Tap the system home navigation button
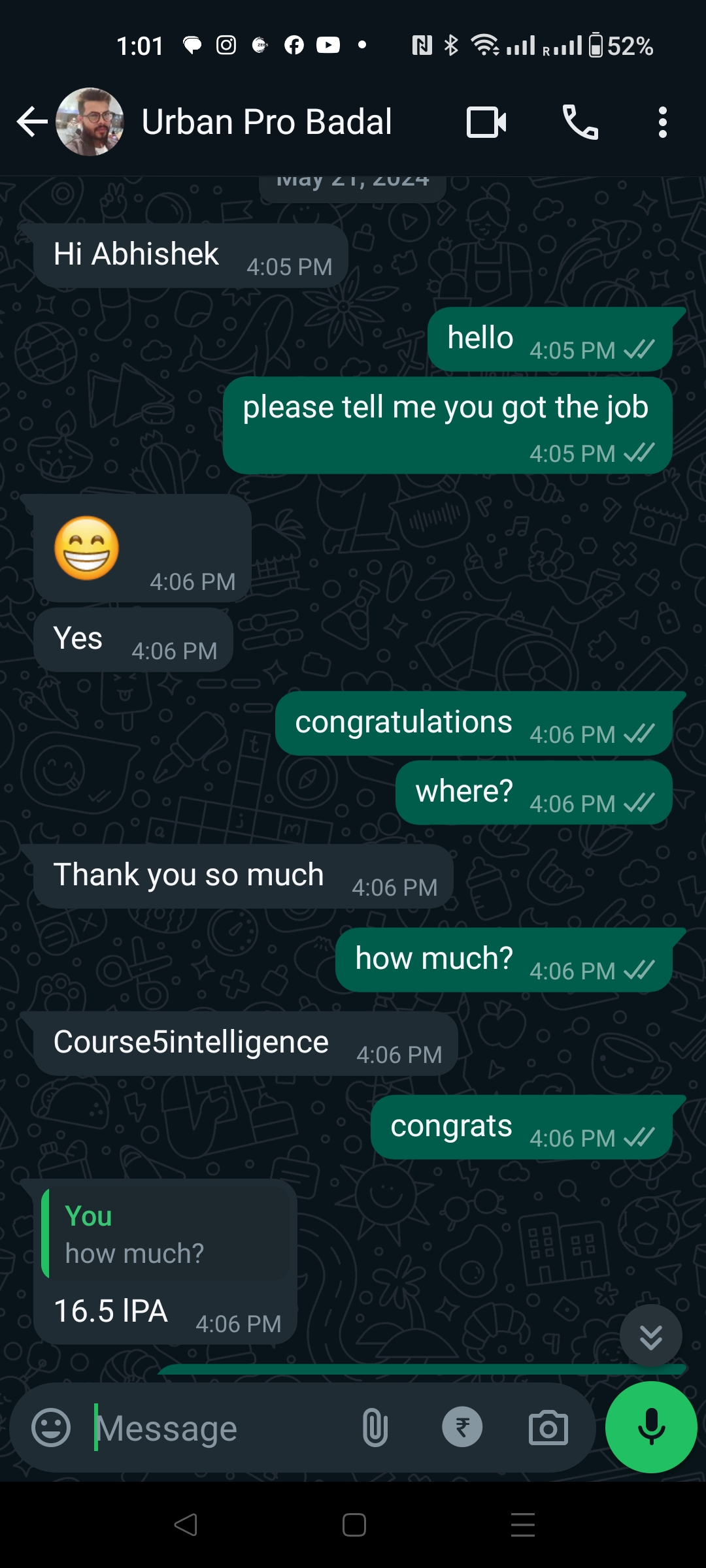Screen dimensions: 706x1568 pos(354,1525)
